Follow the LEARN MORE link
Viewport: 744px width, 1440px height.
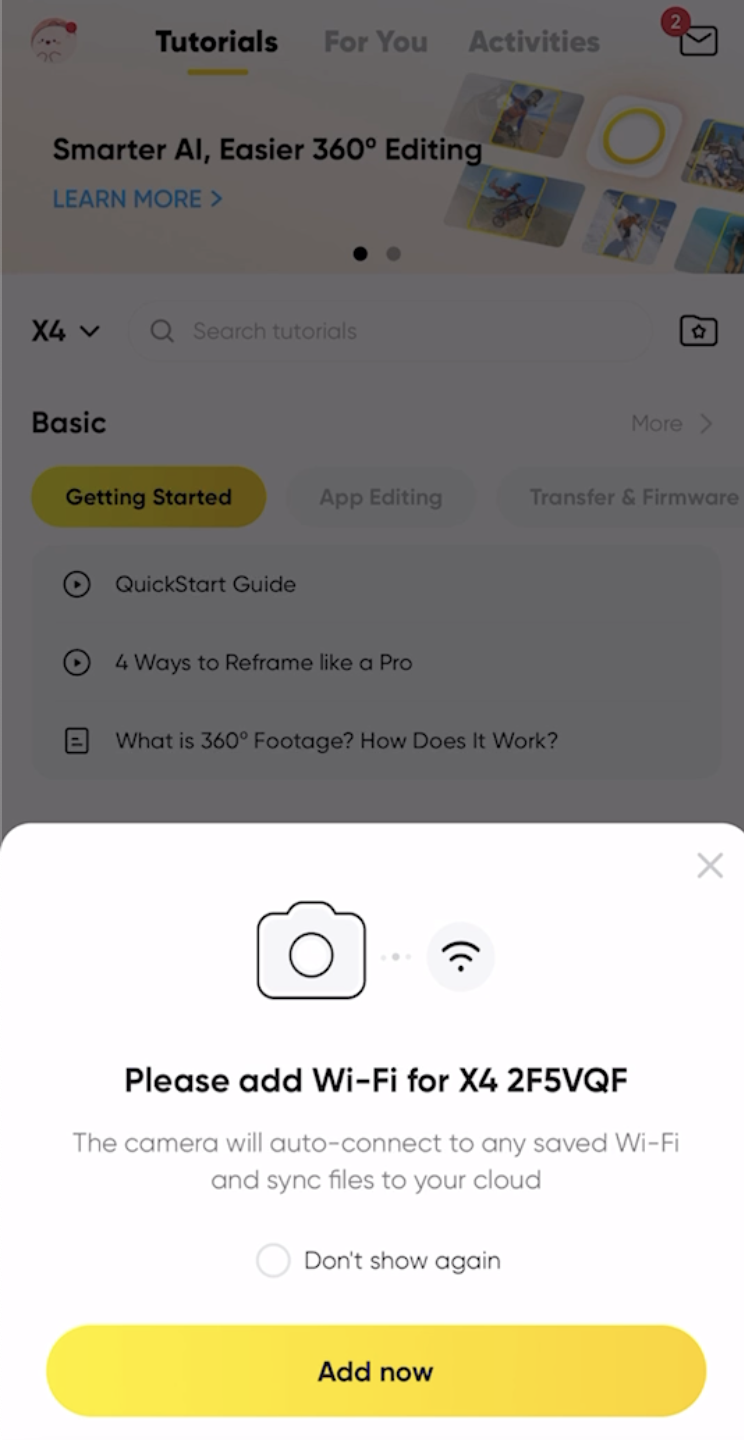coord(137,199)
